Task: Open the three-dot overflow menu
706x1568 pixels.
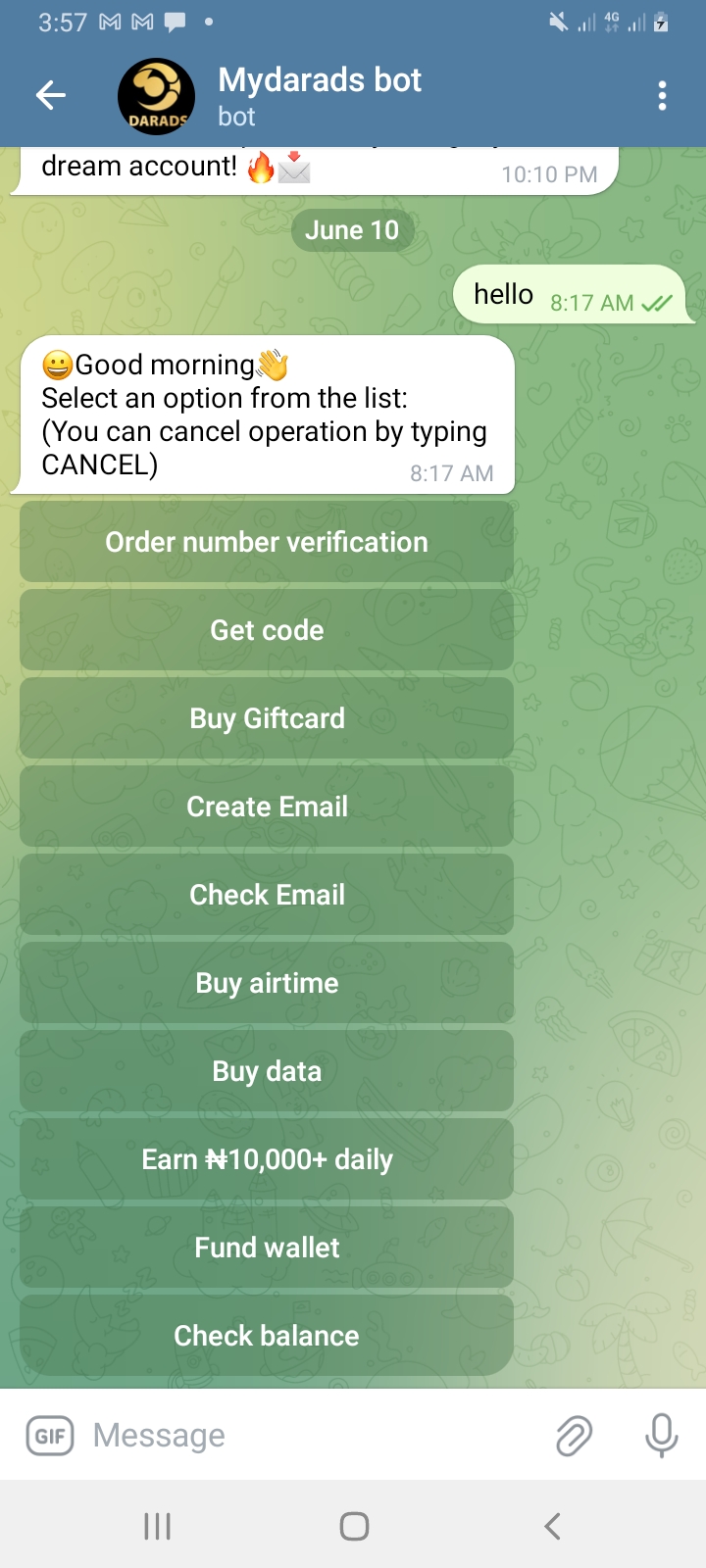Action: (663, 95)
